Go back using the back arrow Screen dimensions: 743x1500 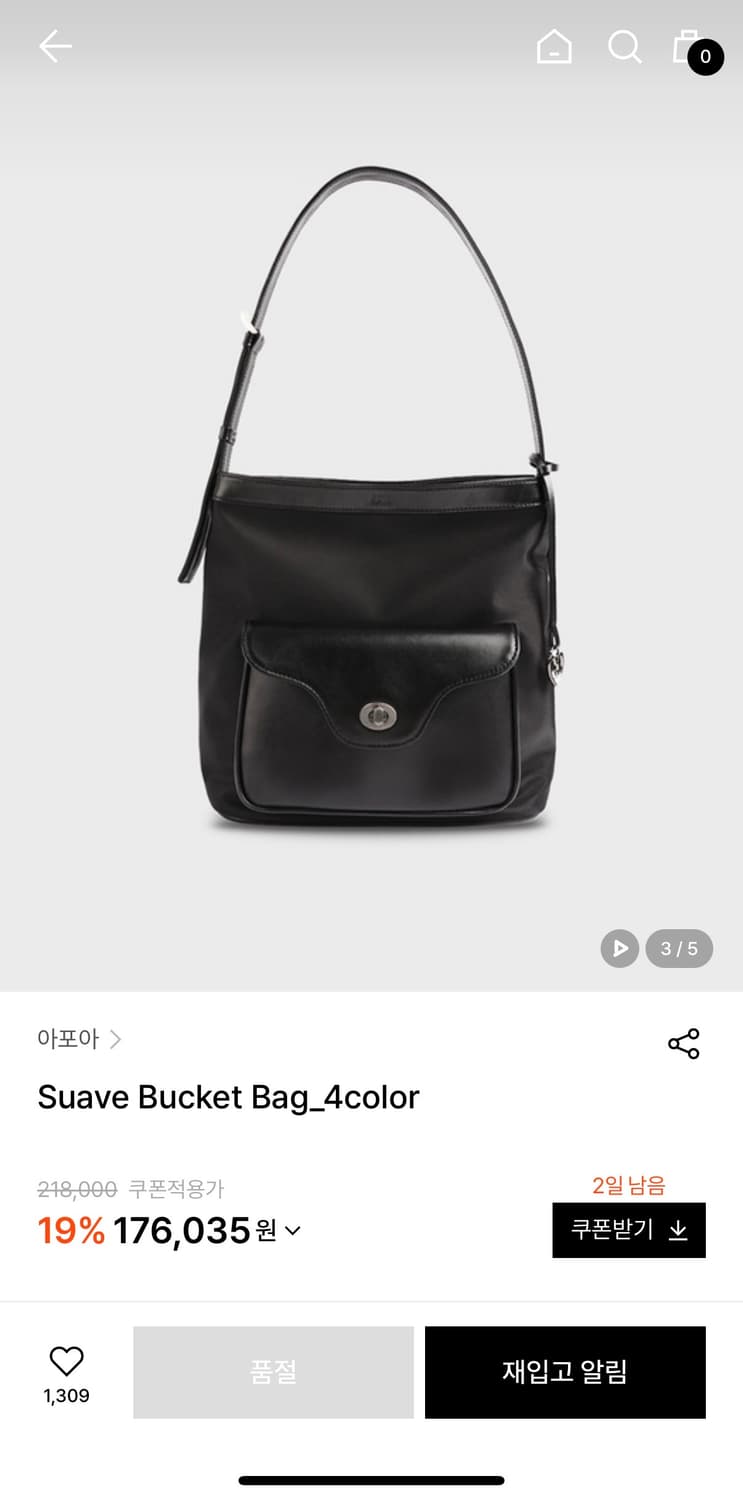56,45
